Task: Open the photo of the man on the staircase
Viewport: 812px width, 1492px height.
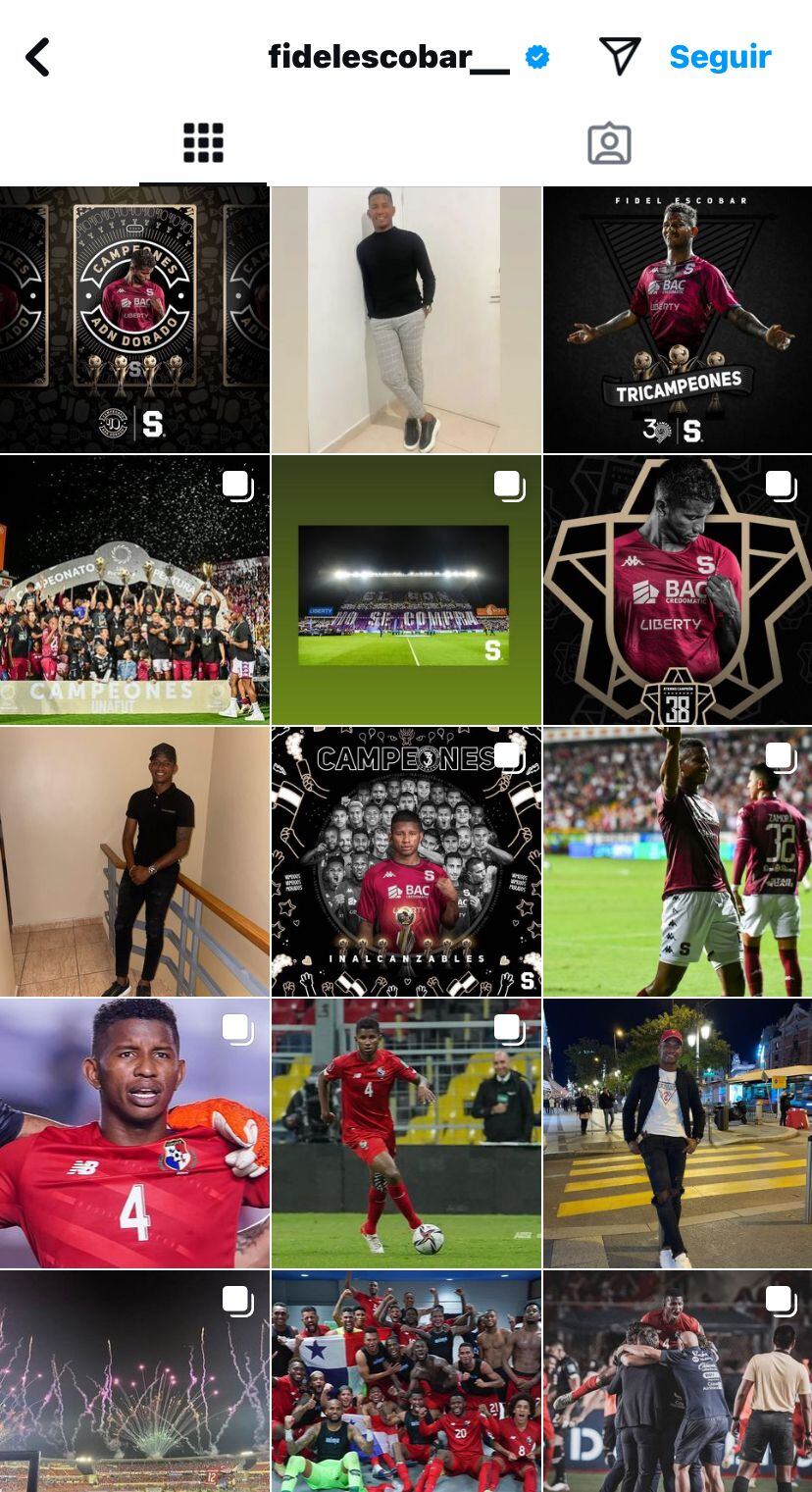Action: point(134,862)
